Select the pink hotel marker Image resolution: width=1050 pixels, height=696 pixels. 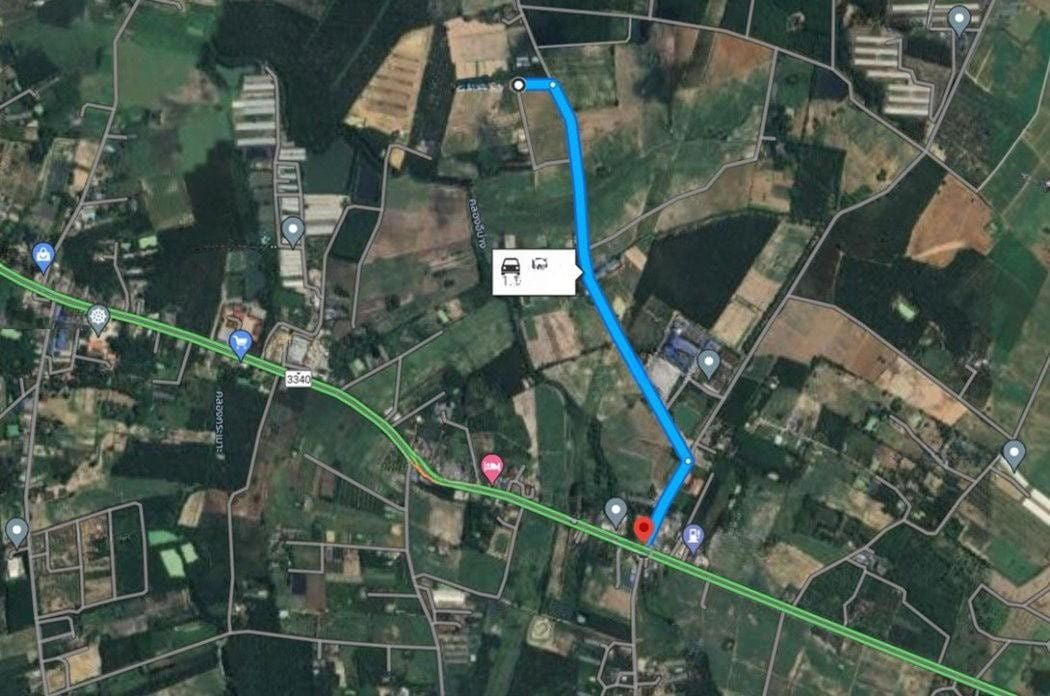pos(491,466)
